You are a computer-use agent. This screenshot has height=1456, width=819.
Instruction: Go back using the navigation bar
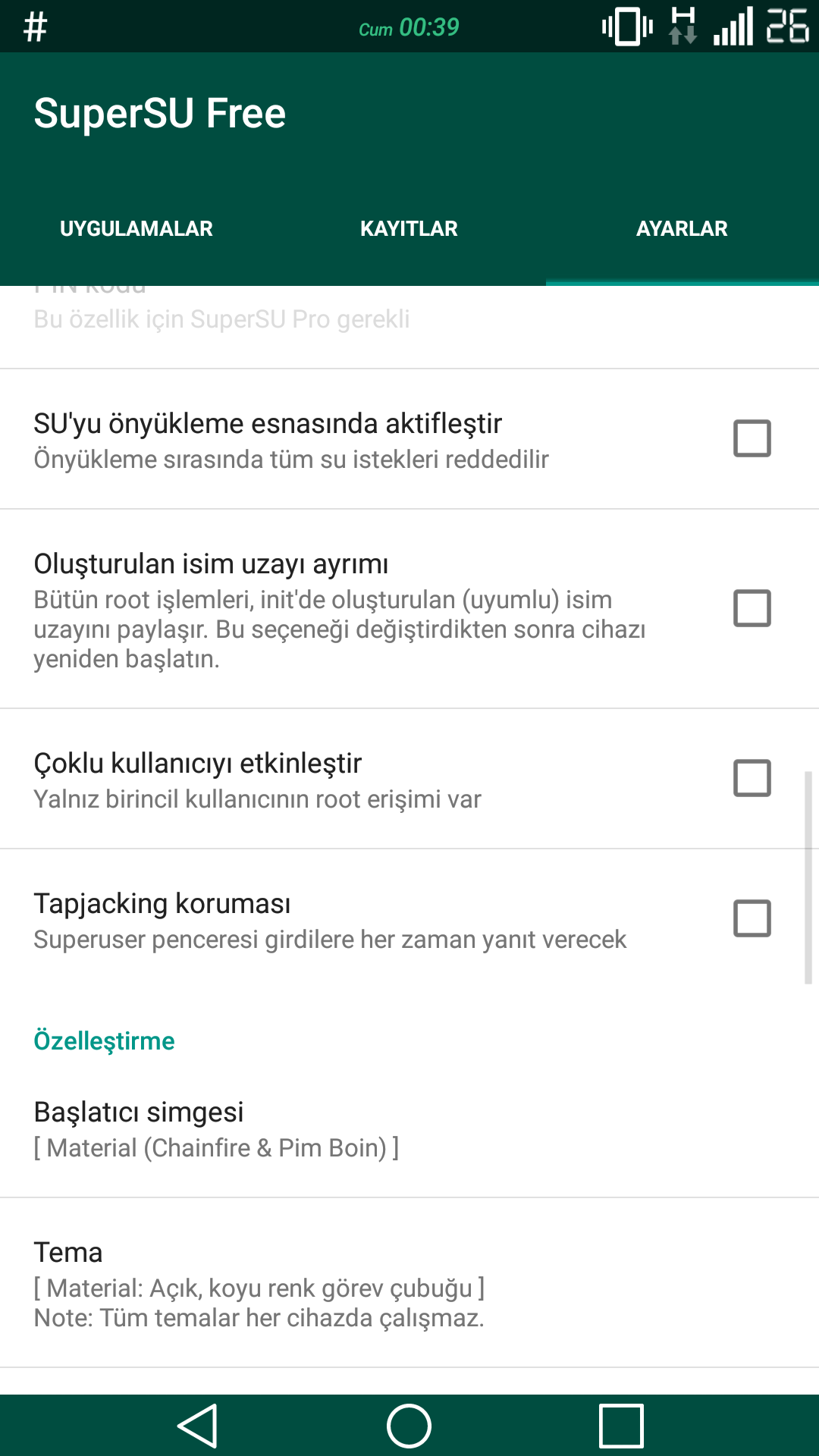click(198, 1426)
